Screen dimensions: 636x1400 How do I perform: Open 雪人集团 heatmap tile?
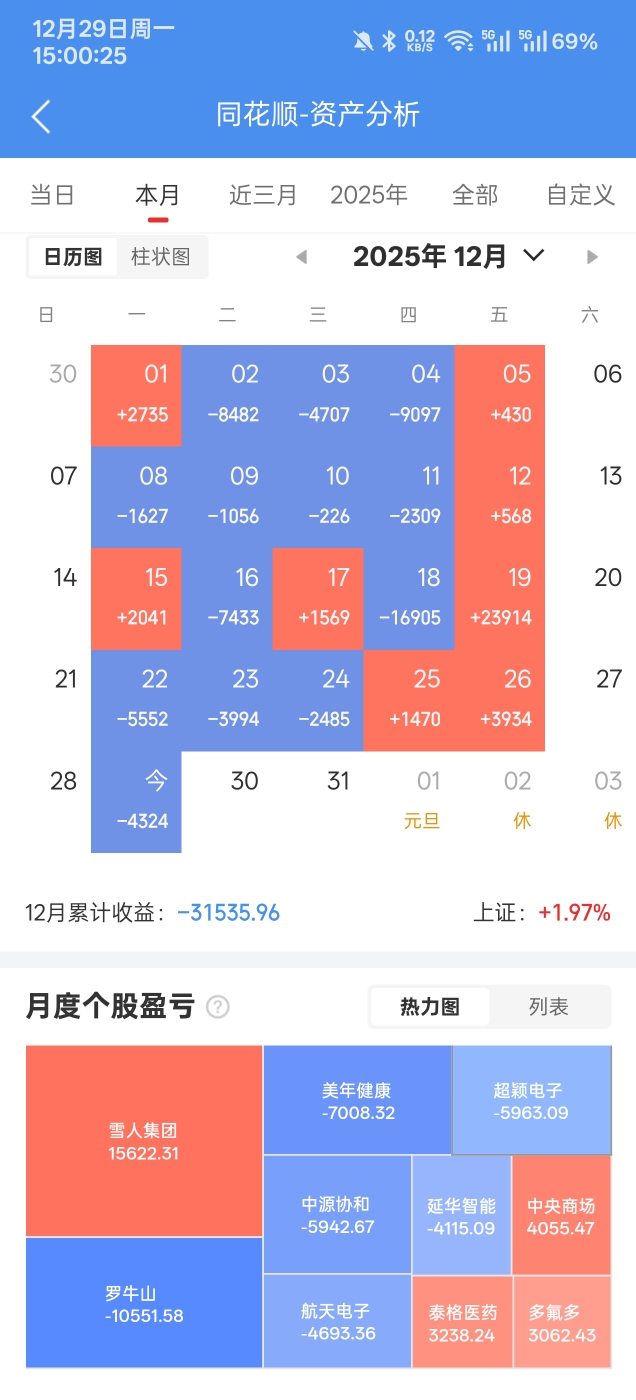(x=143, y=1141)
